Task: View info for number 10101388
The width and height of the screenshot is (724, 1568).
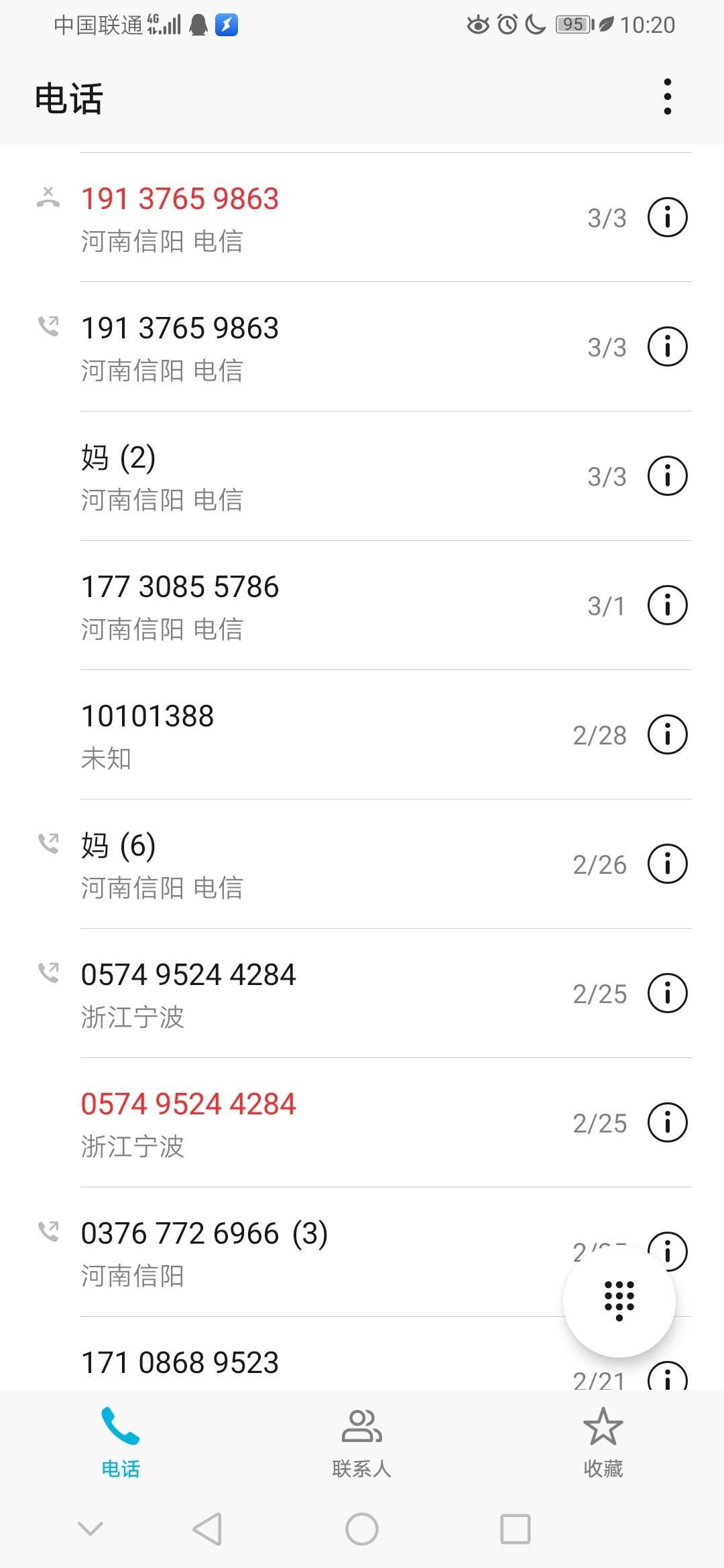Action: click(667, 734)
